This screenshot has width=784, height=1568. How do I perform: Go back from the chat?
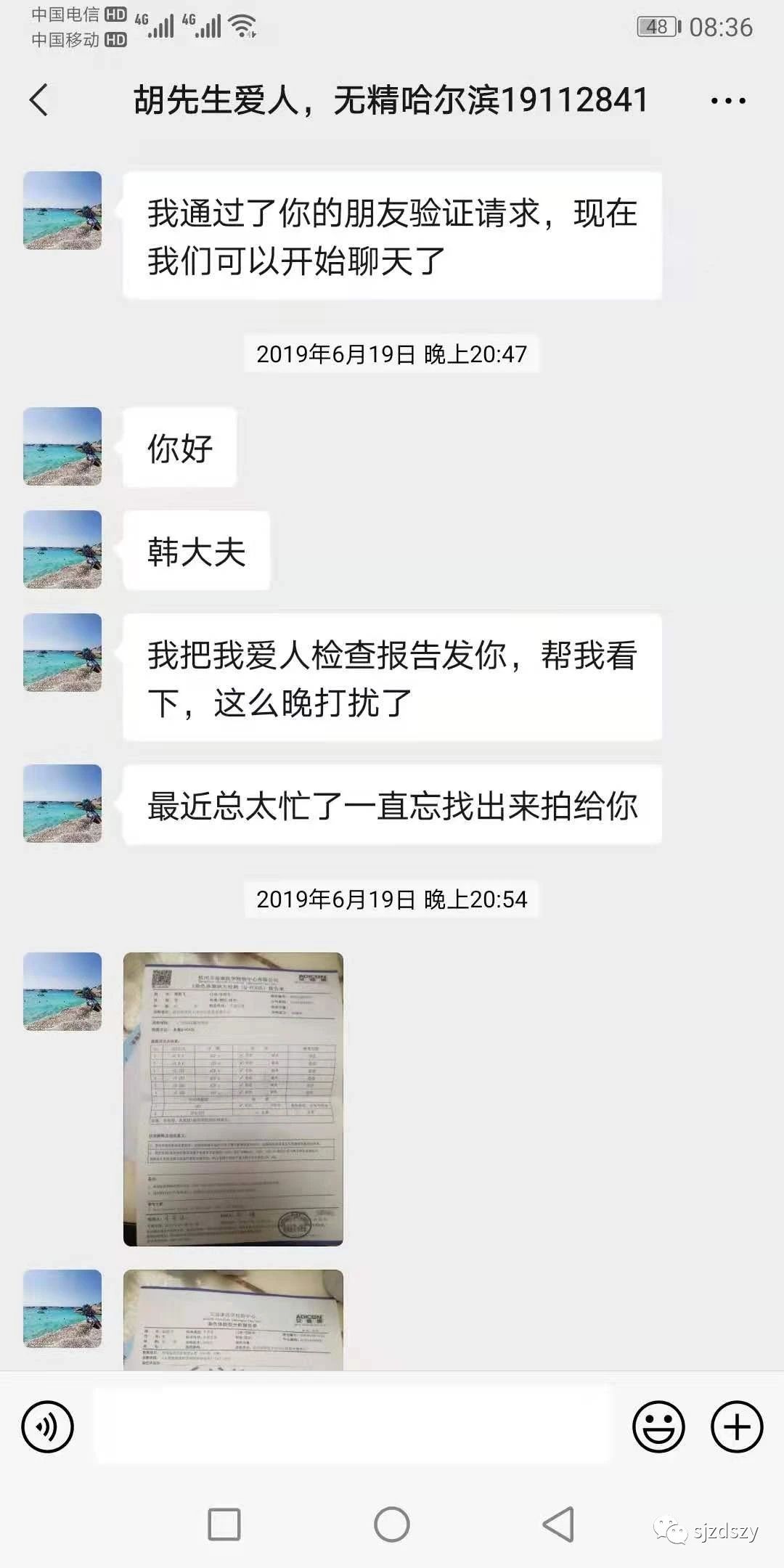coord(39,99)
